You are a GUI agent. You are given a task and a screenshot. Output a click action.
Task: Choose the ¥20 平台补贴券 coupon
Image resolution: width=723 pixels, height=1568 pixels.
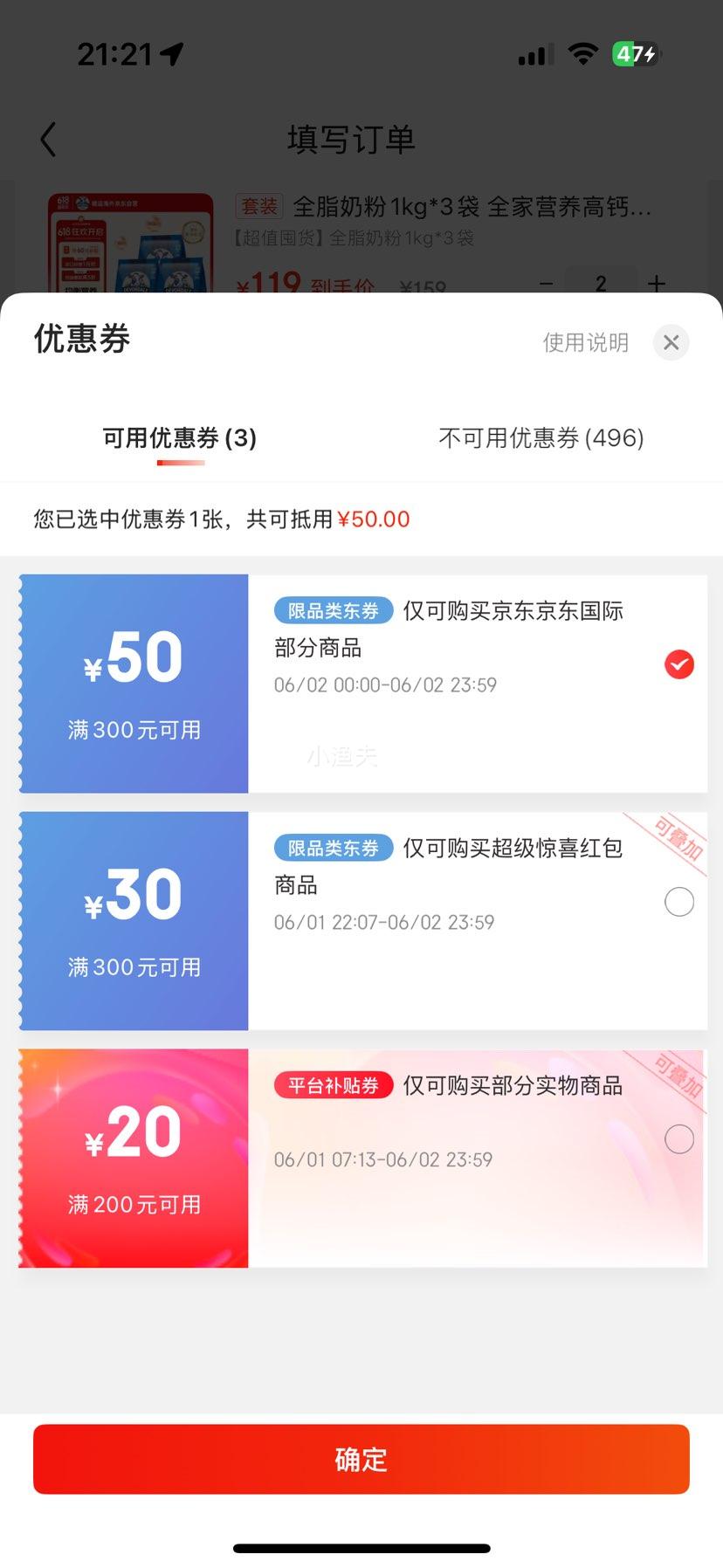tap(678, 1139)
